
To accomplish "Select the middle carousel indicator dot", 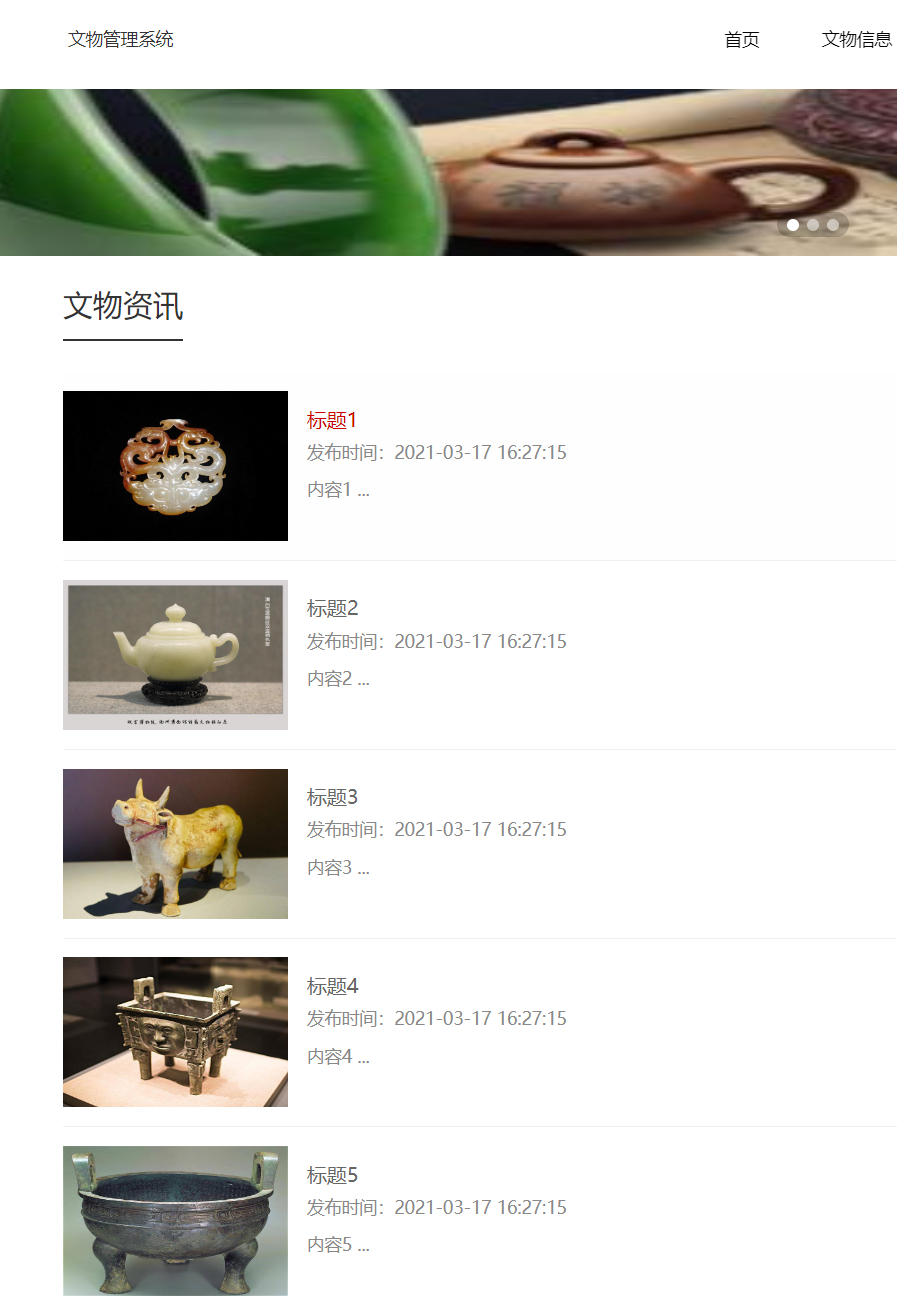I will click(812, 225).
